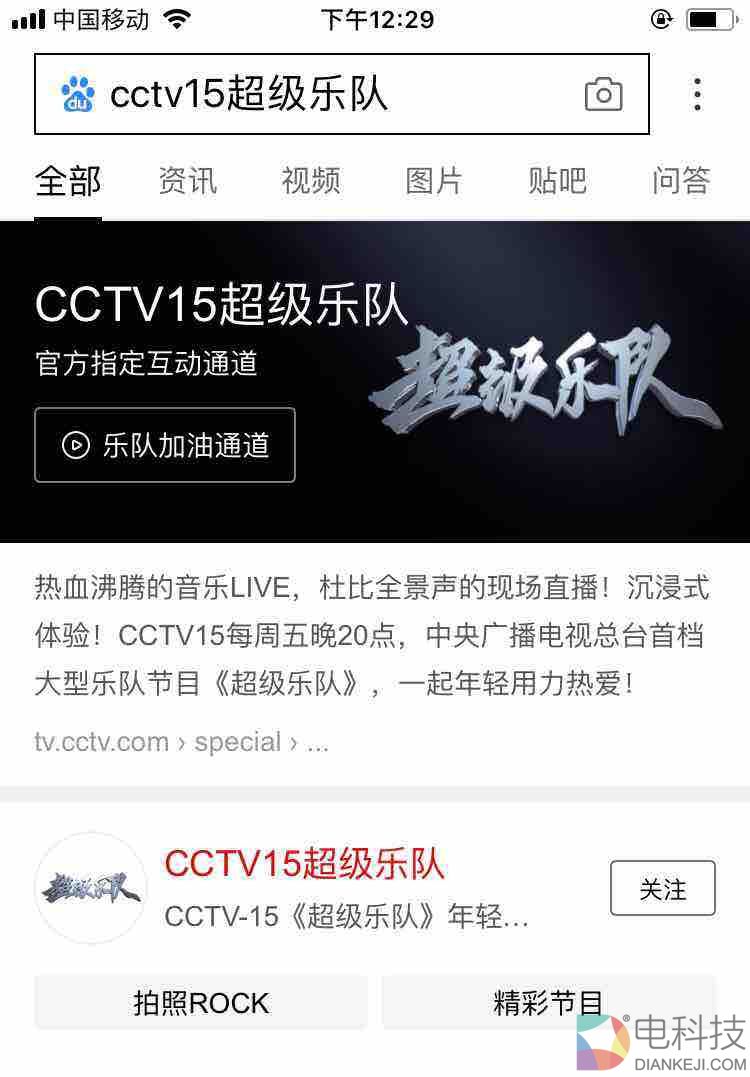The height and width of the screenshot is (1077, 750).
Task: Switch to the 贴吧 tab
Action: (557, 181)
